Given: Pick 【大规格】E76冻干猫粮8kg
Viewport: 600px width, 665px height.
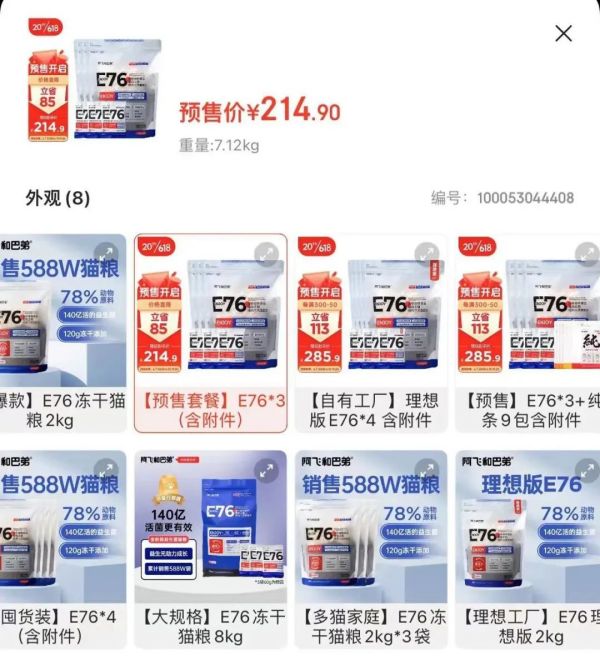Looking at the screenshot, I should 210,548.
